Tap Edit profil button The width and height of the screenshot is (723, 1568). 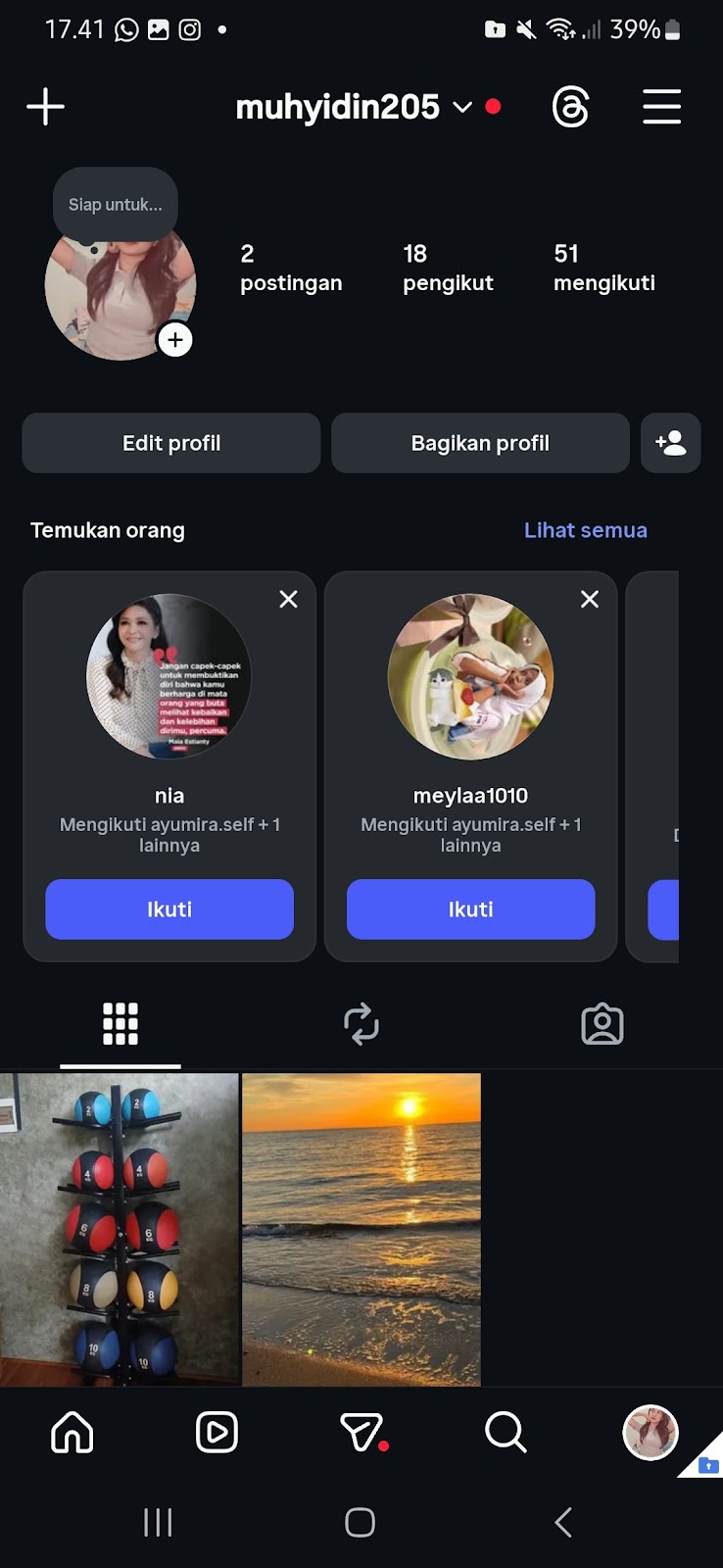tap(171, 443)
